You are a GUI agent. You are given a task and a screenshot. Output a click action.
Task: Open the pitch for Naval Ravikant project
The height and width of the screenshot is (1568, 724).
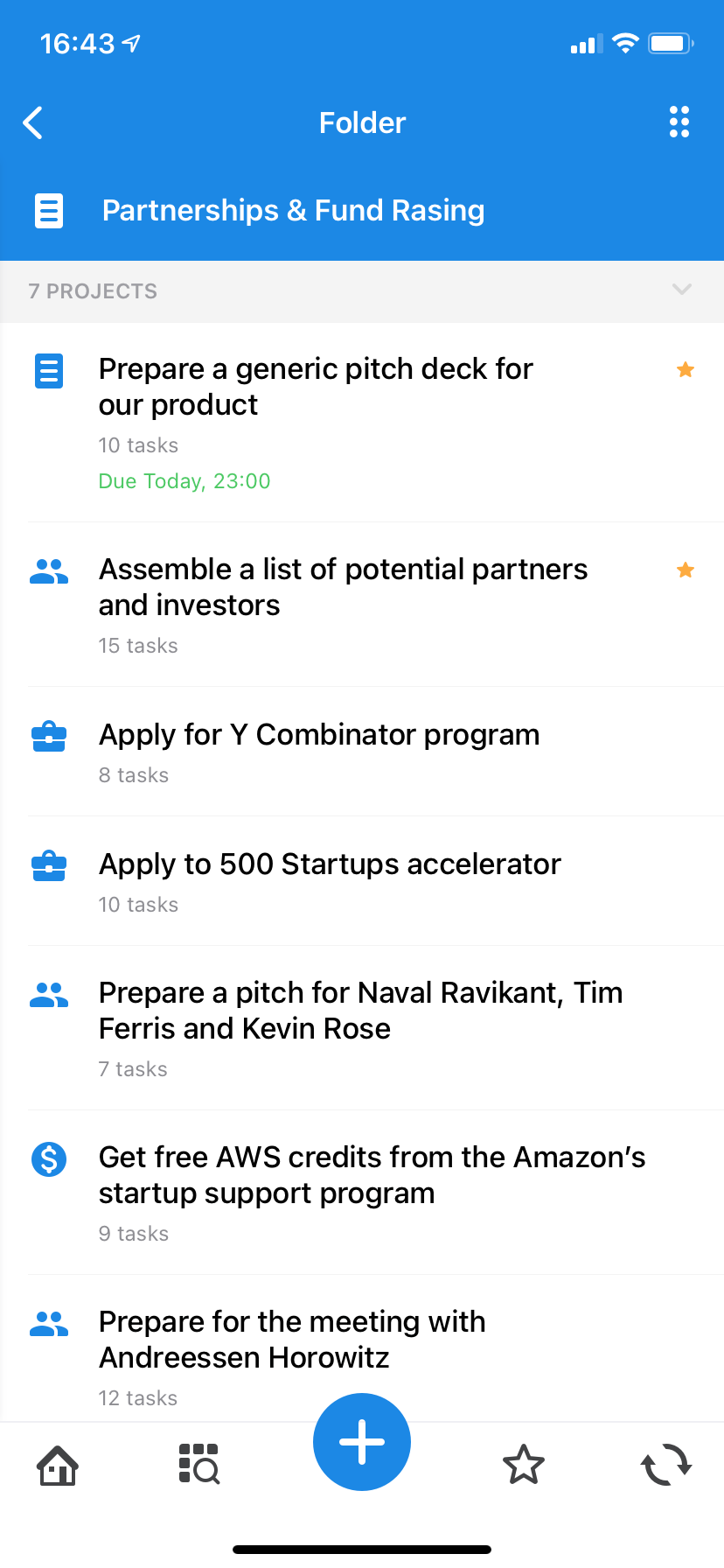[x=360, y=1011]
